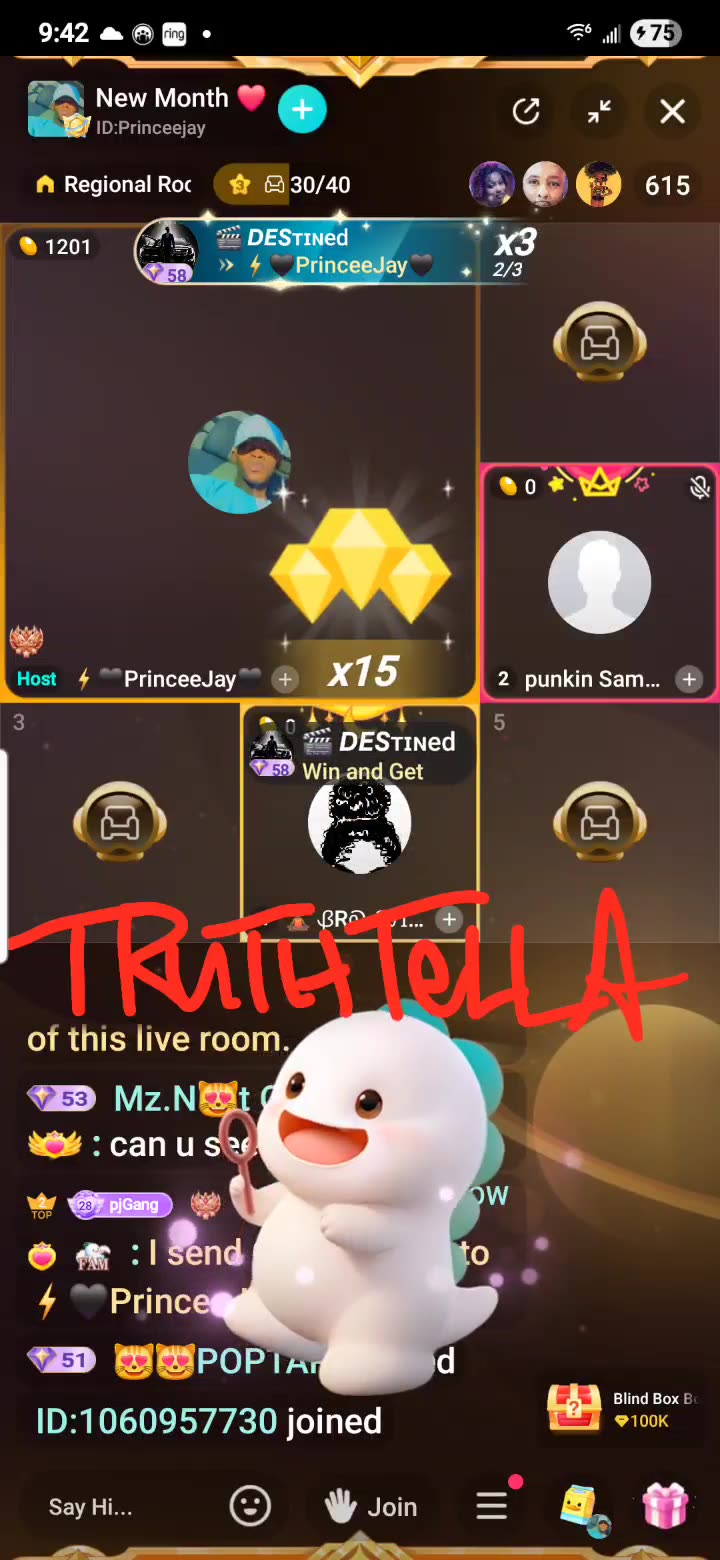The height and width of the screenshot is (1560, 720).
Task: Open the games icon beside the gift
Action: pos(580,1508)
